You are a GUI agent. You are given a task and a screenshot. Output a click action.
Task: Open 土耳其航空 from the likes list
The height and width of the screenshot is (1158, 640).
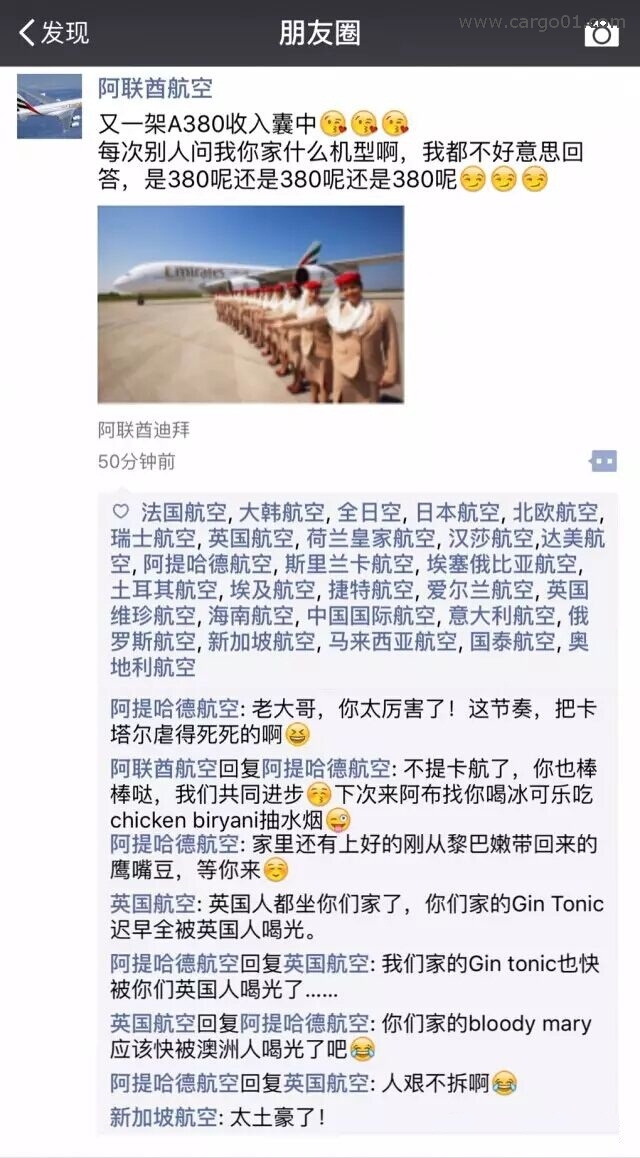pos(163,590)
